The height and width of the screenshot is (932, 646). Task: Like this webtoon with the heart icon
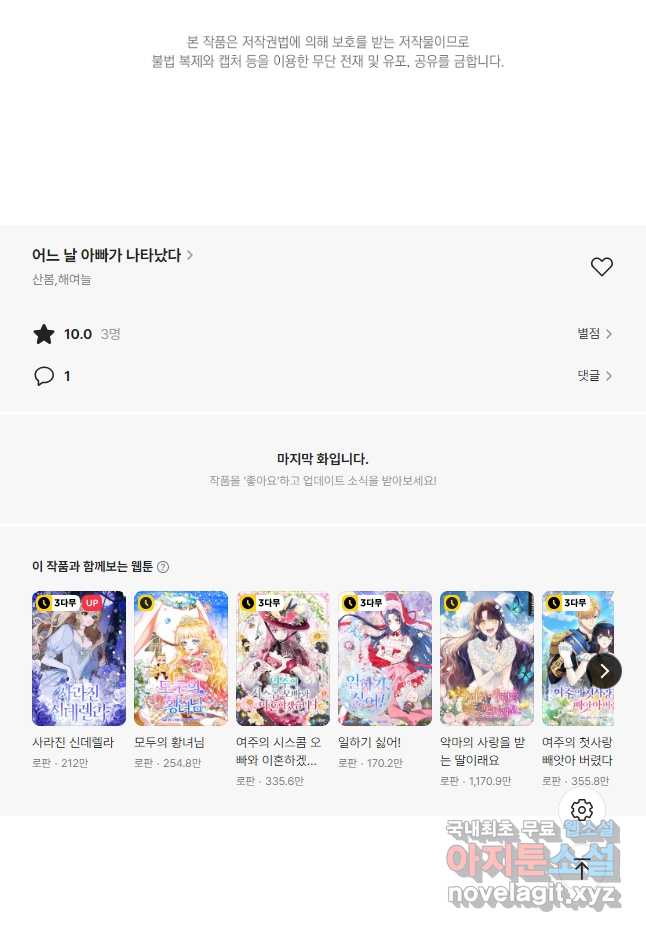click(x=601, y=267)
